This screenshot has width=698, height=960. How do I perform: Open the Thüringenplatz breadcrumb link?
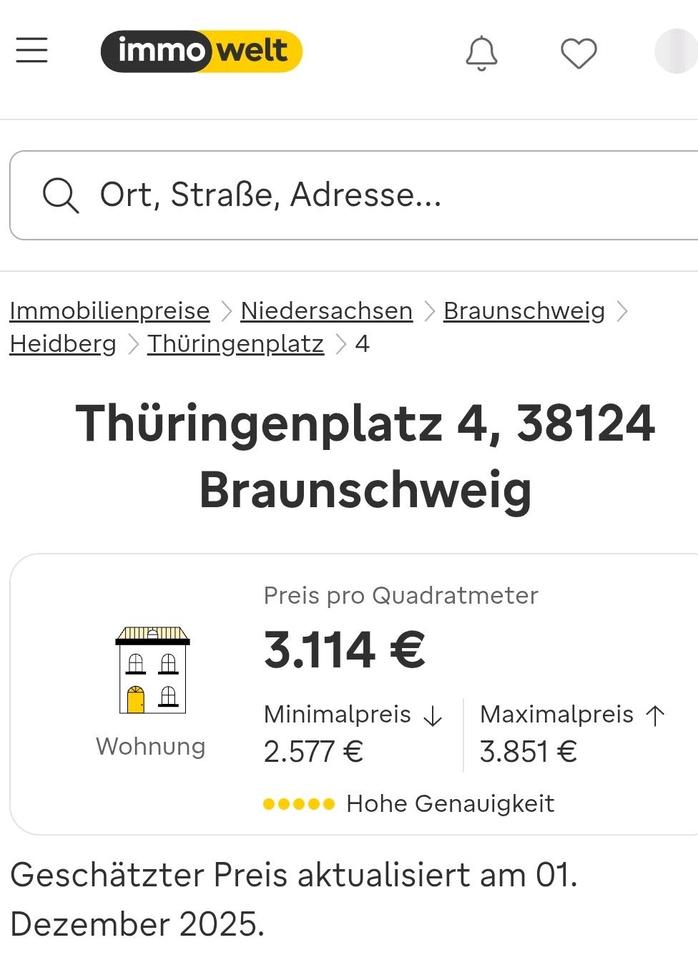click(x=235, y=344)
